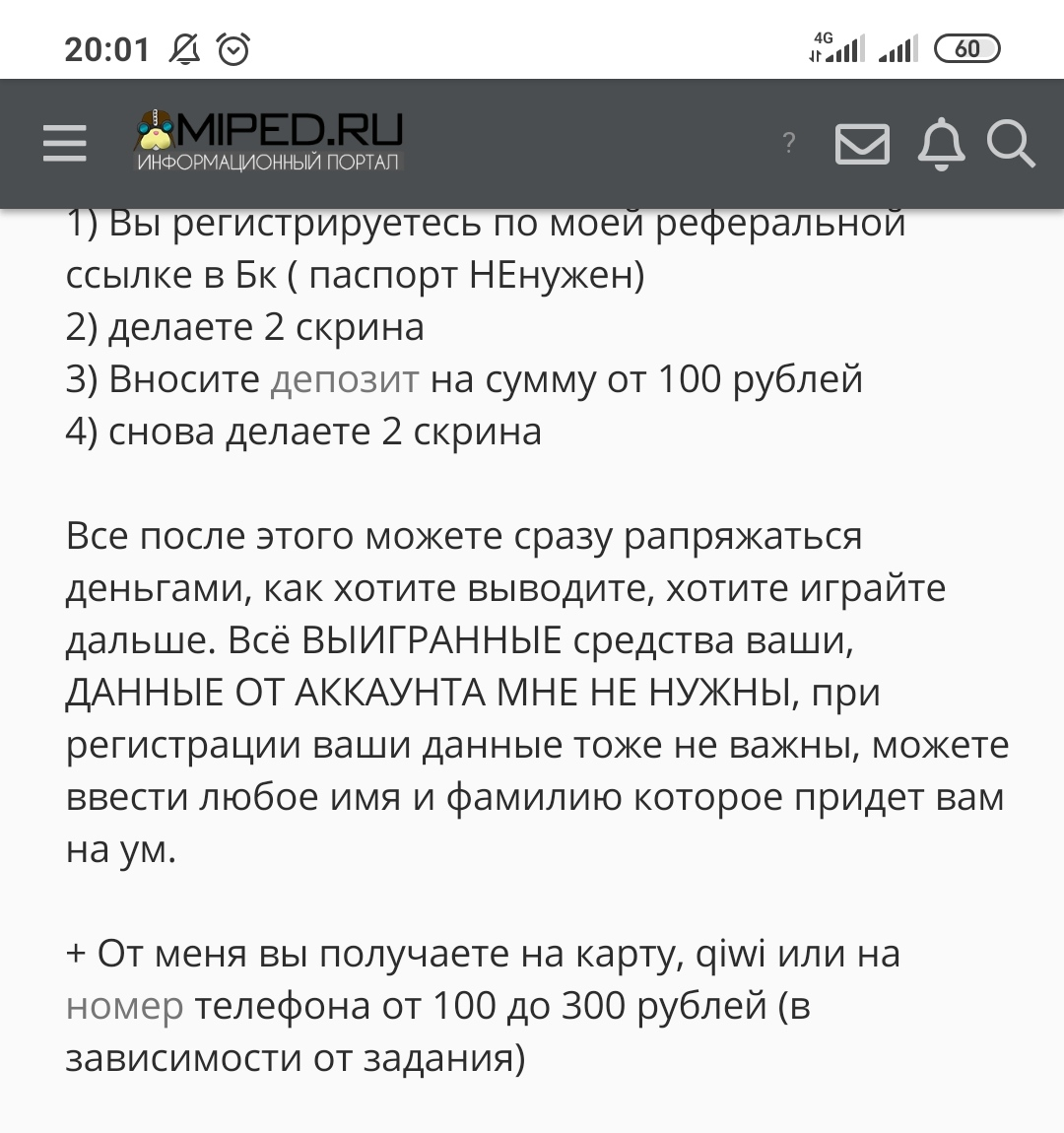
Task: Open the hamburger navigation menu
Action: (x=64, y=143)
